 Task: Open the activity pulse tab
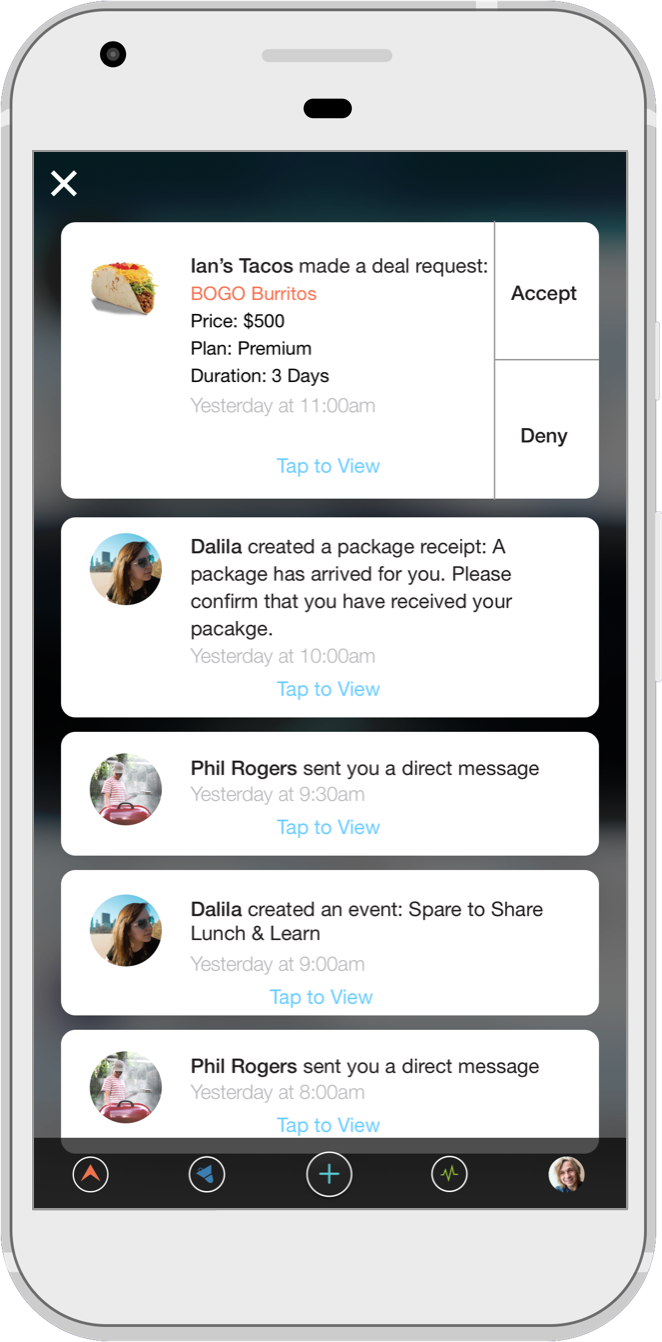click(449, 1174)
